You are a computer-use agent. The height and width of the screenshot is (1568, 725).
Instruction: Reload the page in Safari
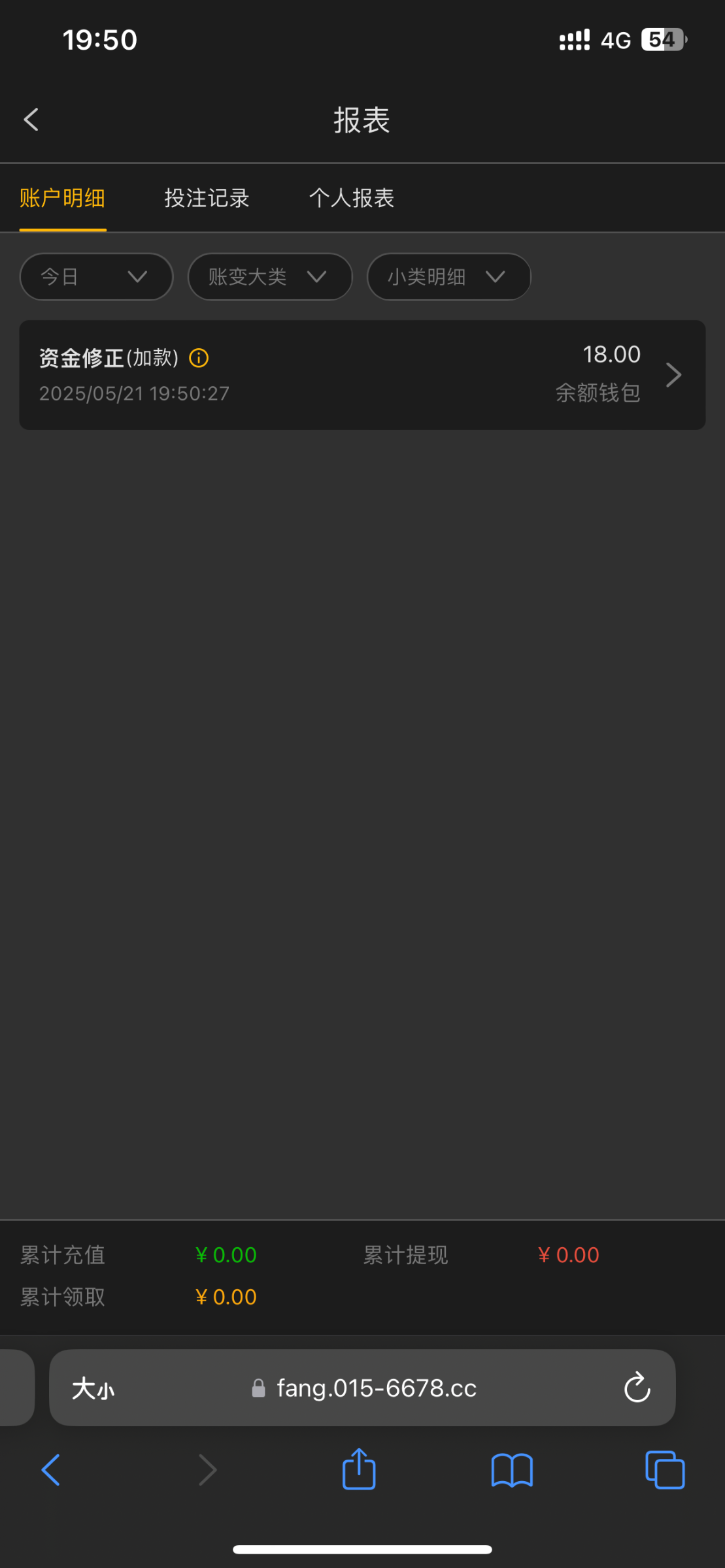click(x=637, y=1388)
